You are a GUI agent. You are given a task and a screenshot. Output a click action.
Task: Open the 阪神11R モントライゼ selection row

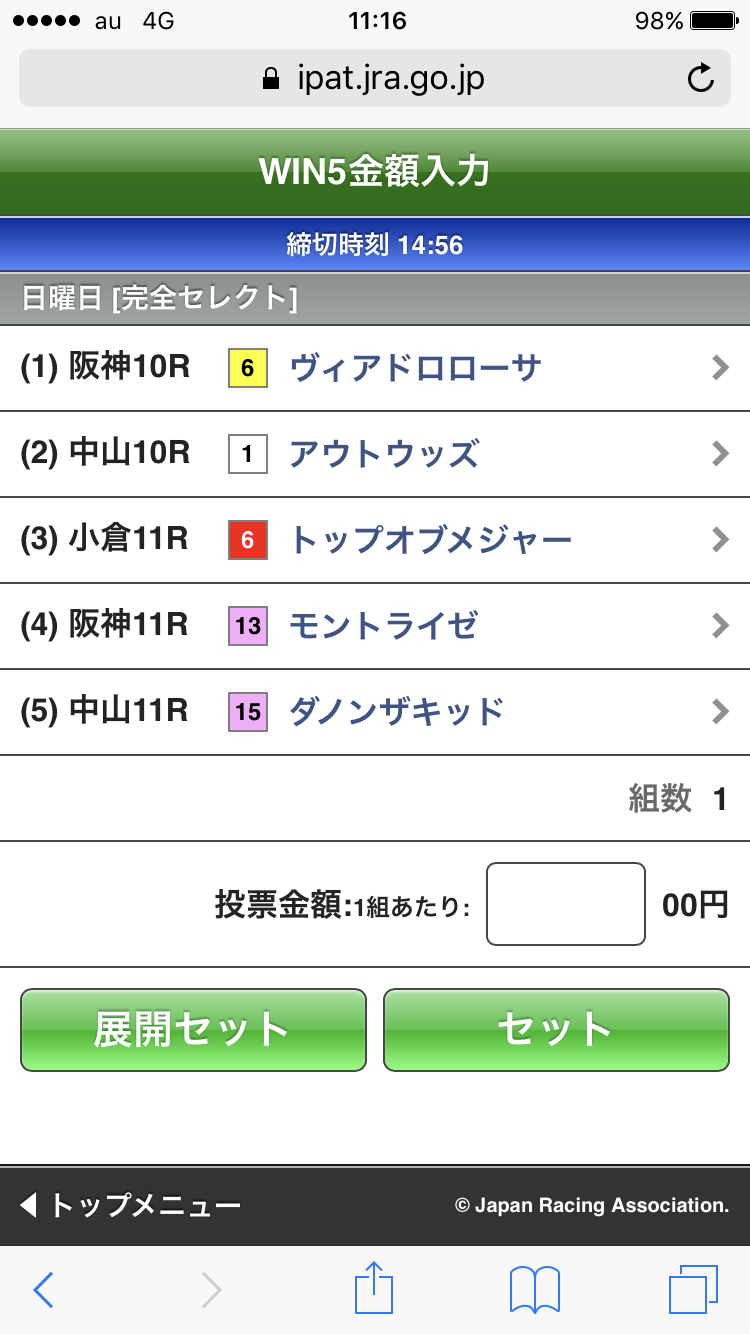pos(375,627)
